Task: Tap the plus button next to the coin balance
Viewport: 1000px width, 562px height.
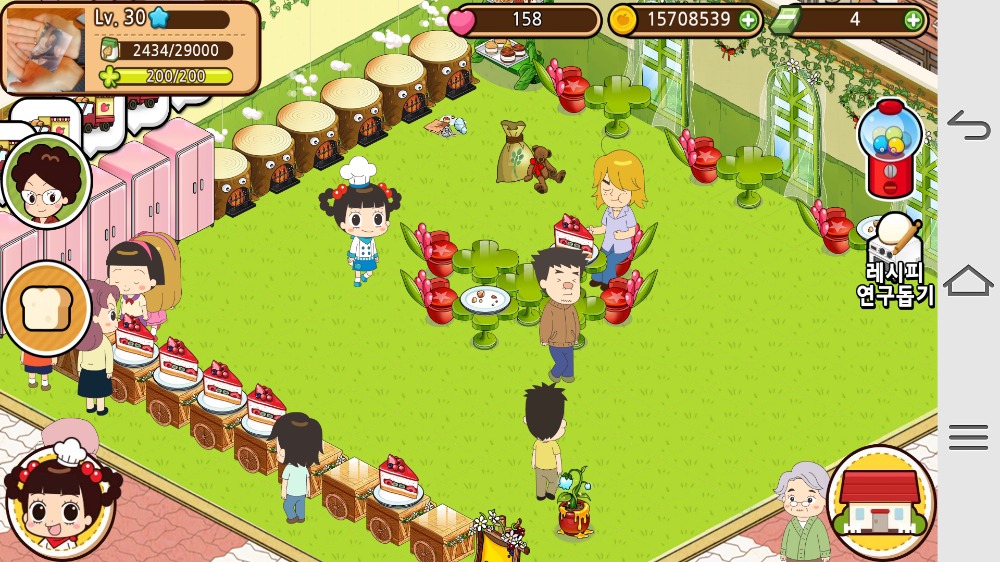Action: [x=748, y=19]
